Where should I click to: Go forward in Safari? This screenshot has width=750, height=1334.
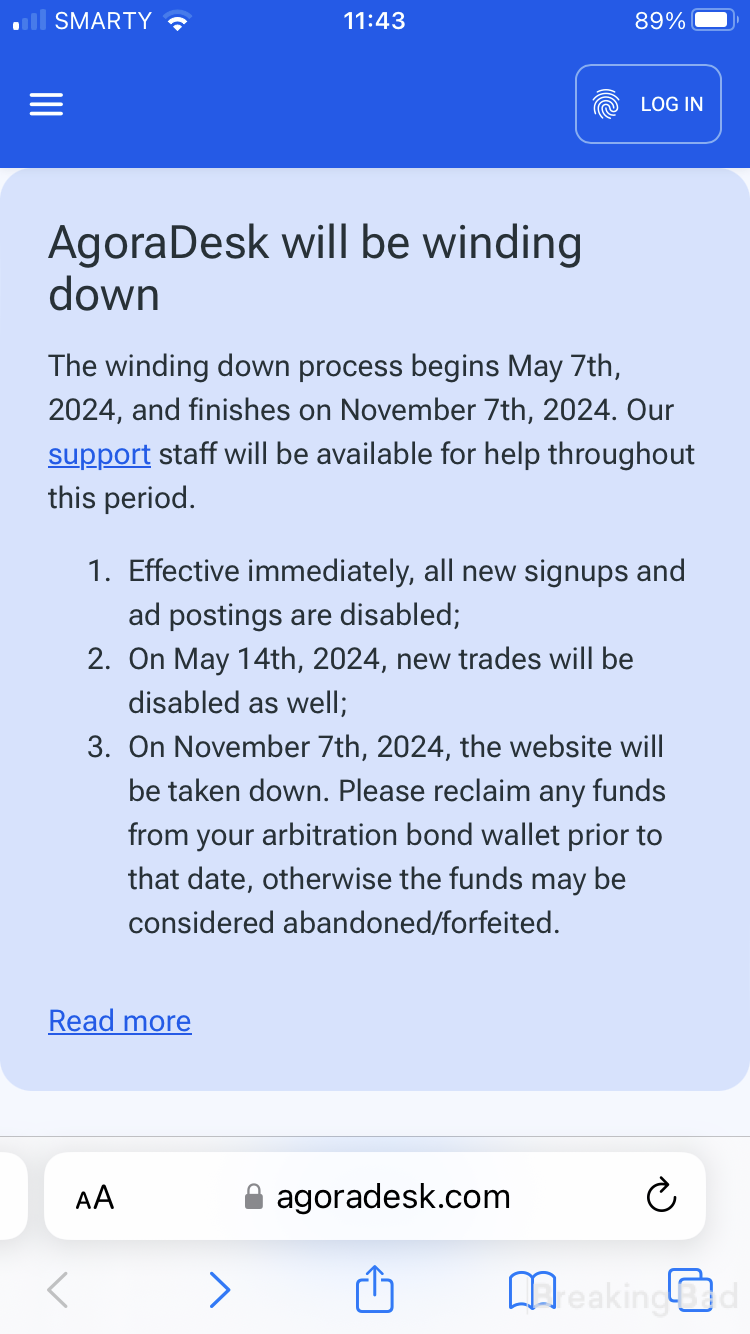219,1290
